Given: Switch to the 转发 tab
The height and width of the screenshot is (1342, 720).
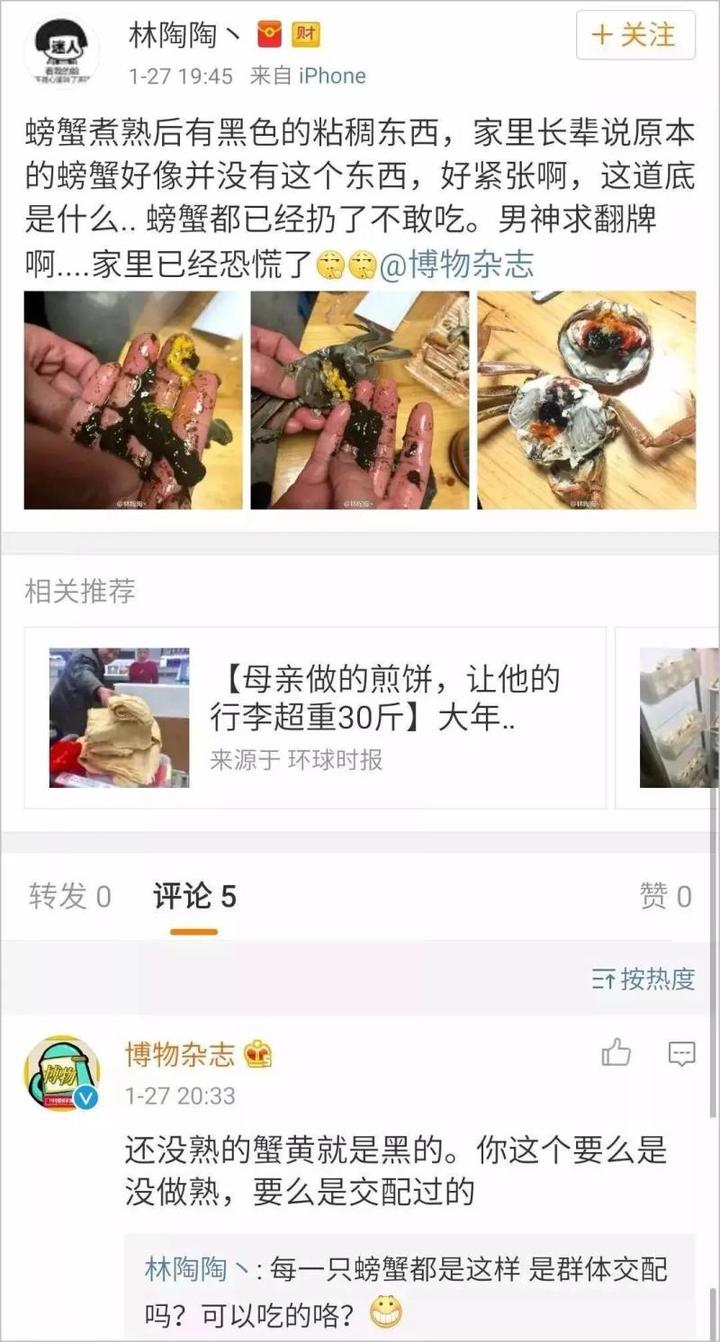Looking at the screenshot, I should [x=70, y=897].
